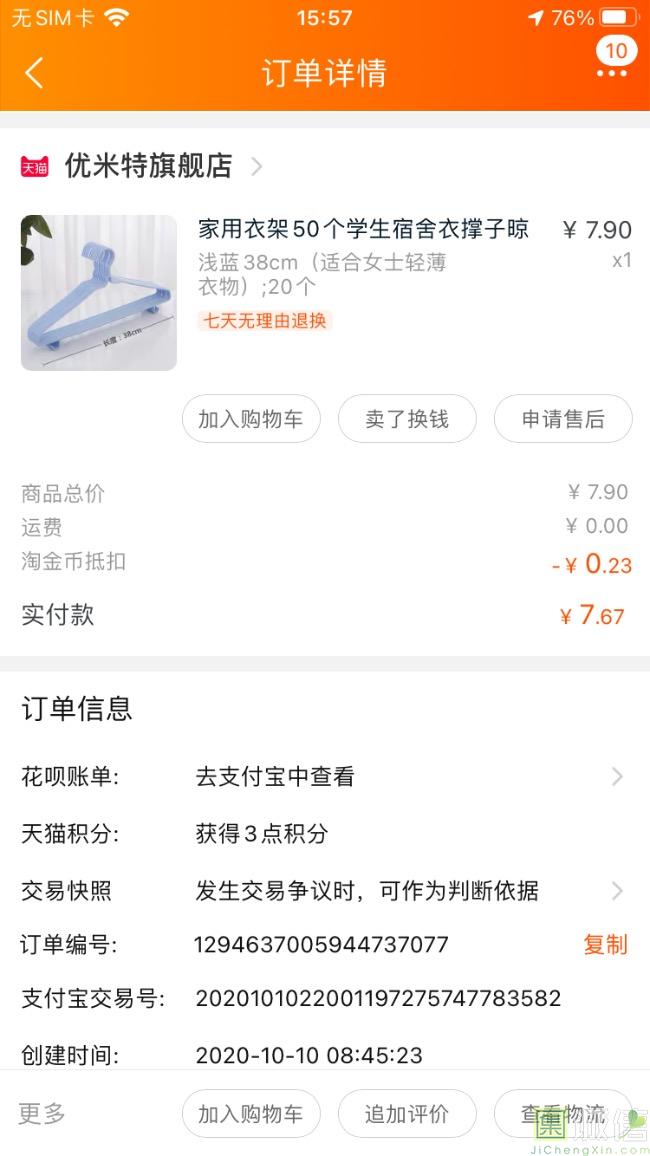Open the clothes hanger product thumbnail

(x=99, y=292)
